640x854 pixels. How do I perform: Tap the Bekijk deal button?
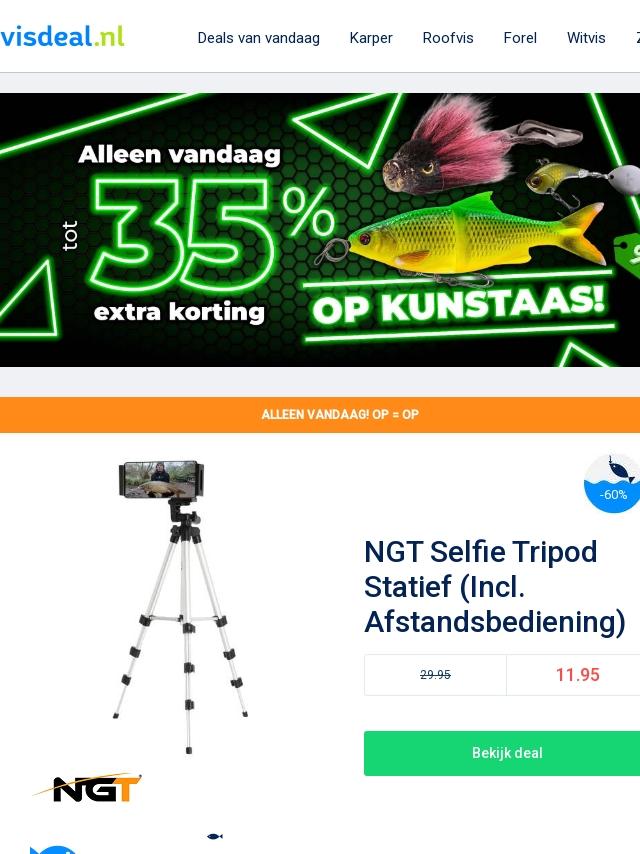click(x=506, y=753)
